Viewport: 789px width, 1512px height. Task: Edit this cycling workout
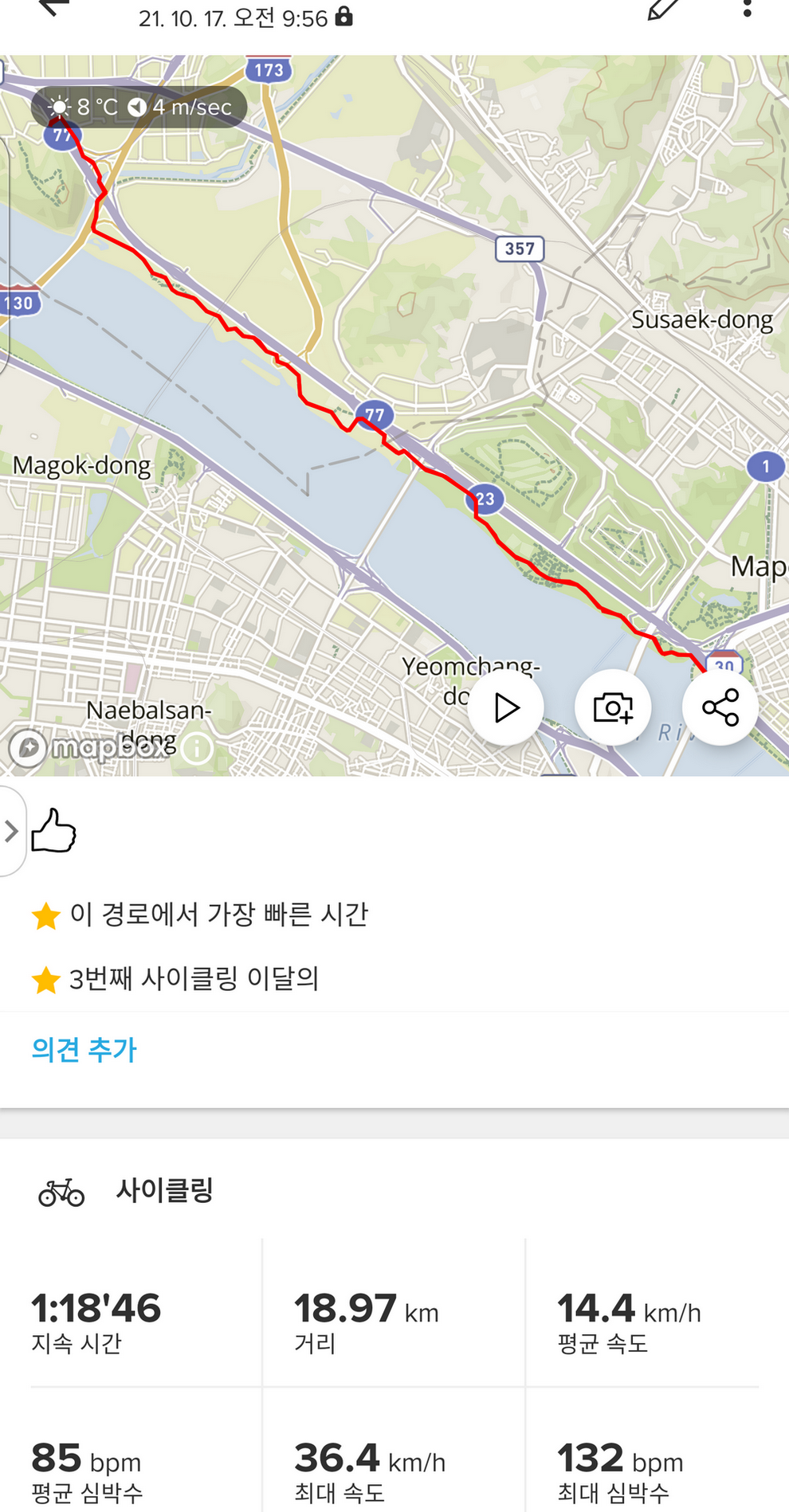(x=663, y=10)
